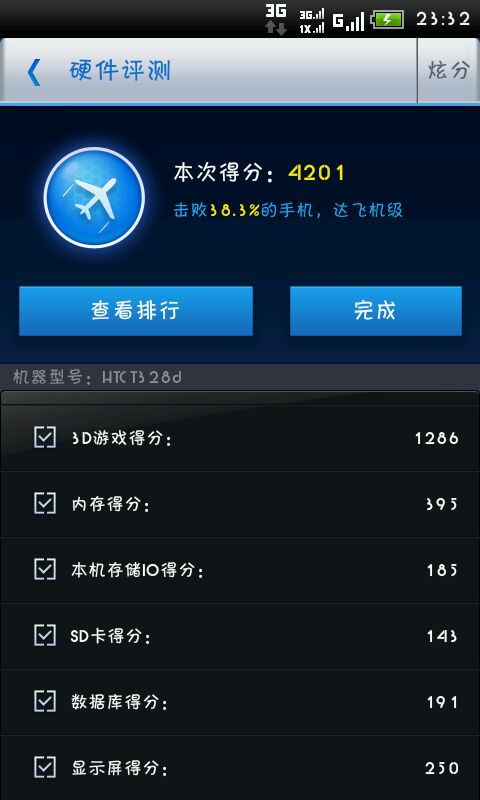
Task: Uncheck the 3D游戏得分 checkbox
Action: pyautogui.click(x=45, y=437)
